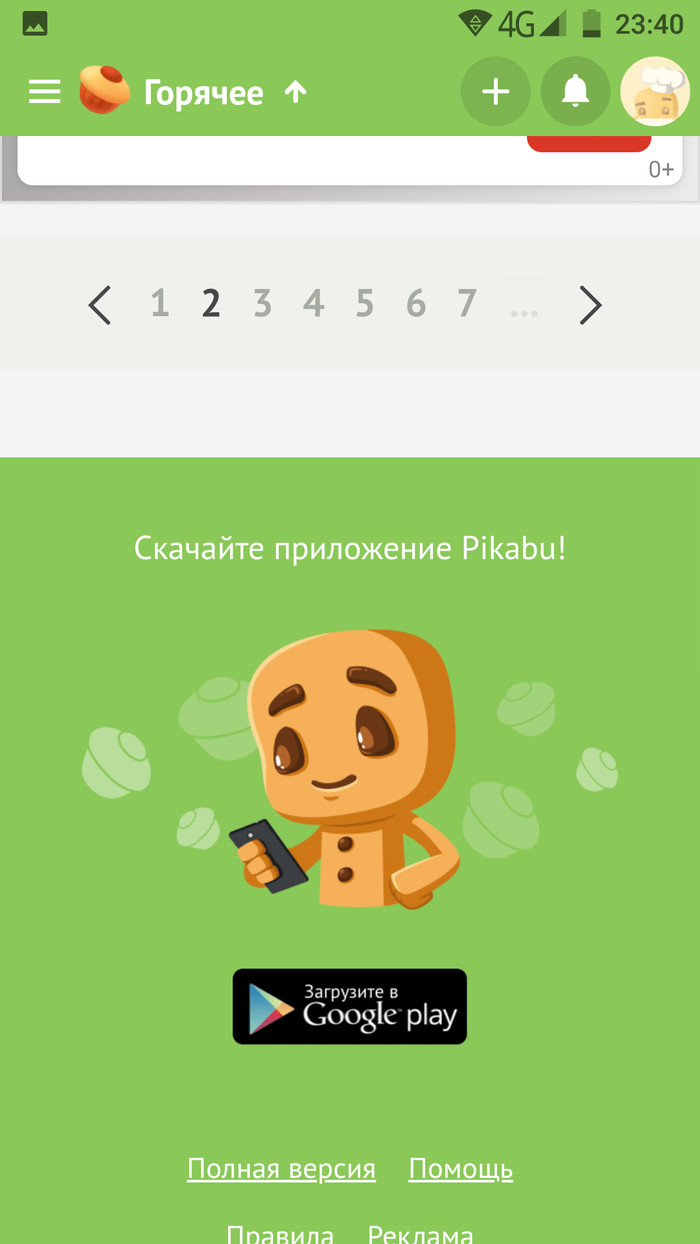Go to the next page arrow
Image resolution: width=700 pixels, height=1244 pixels.
tap(591, 304)
